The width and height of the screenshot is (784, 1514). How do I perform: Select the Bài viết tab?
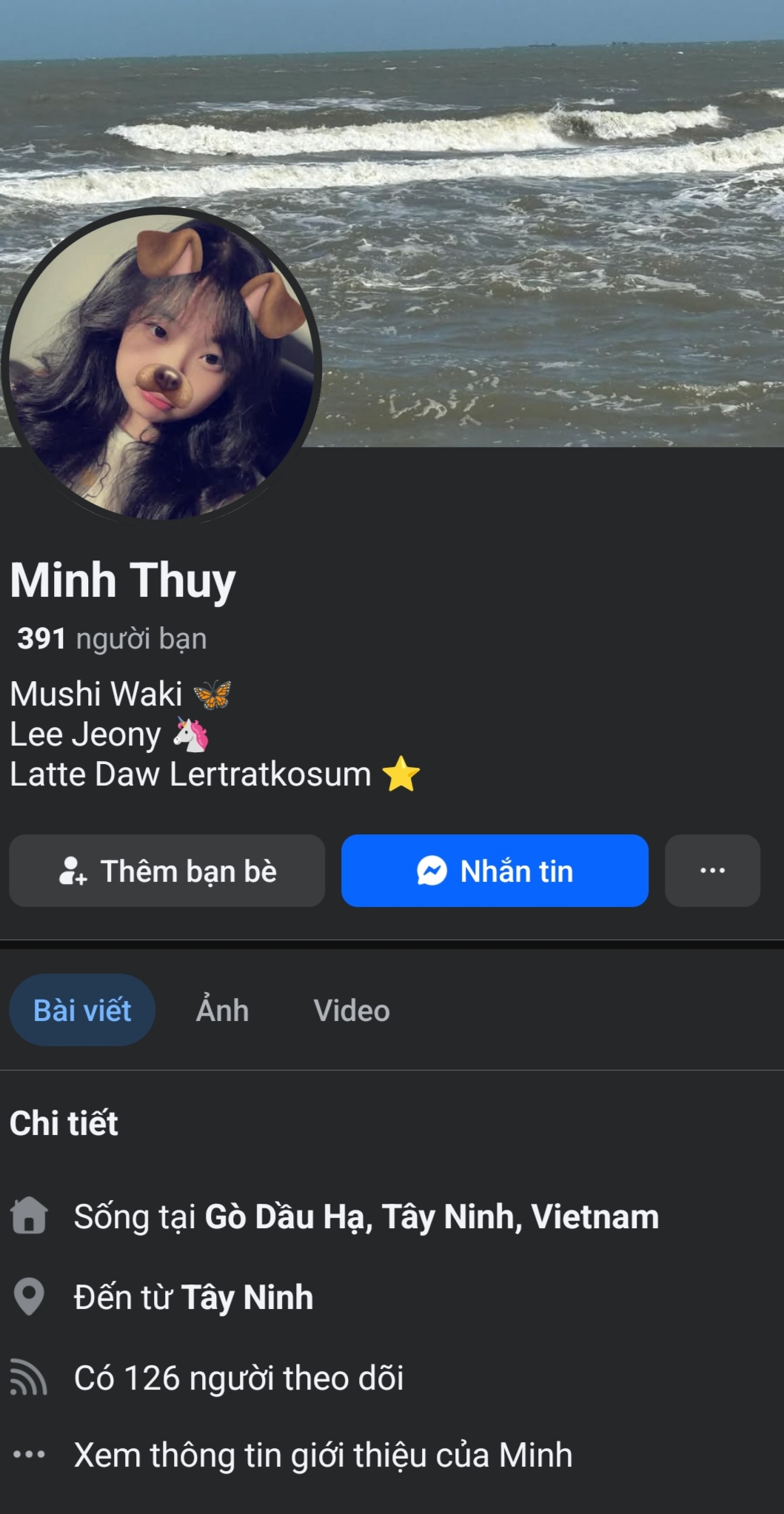[x=82, y=1011]
